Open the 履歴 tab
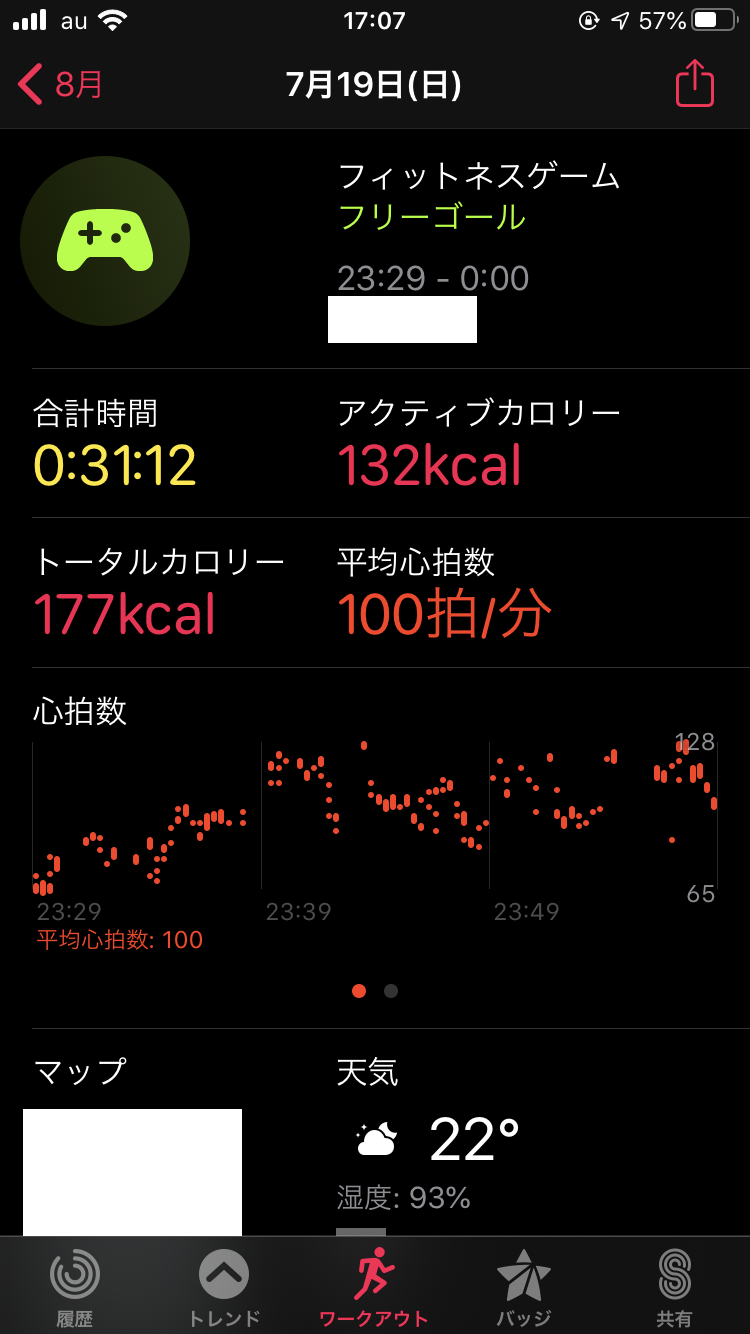Viewport: 750px width, 1334px height. 75,1287
